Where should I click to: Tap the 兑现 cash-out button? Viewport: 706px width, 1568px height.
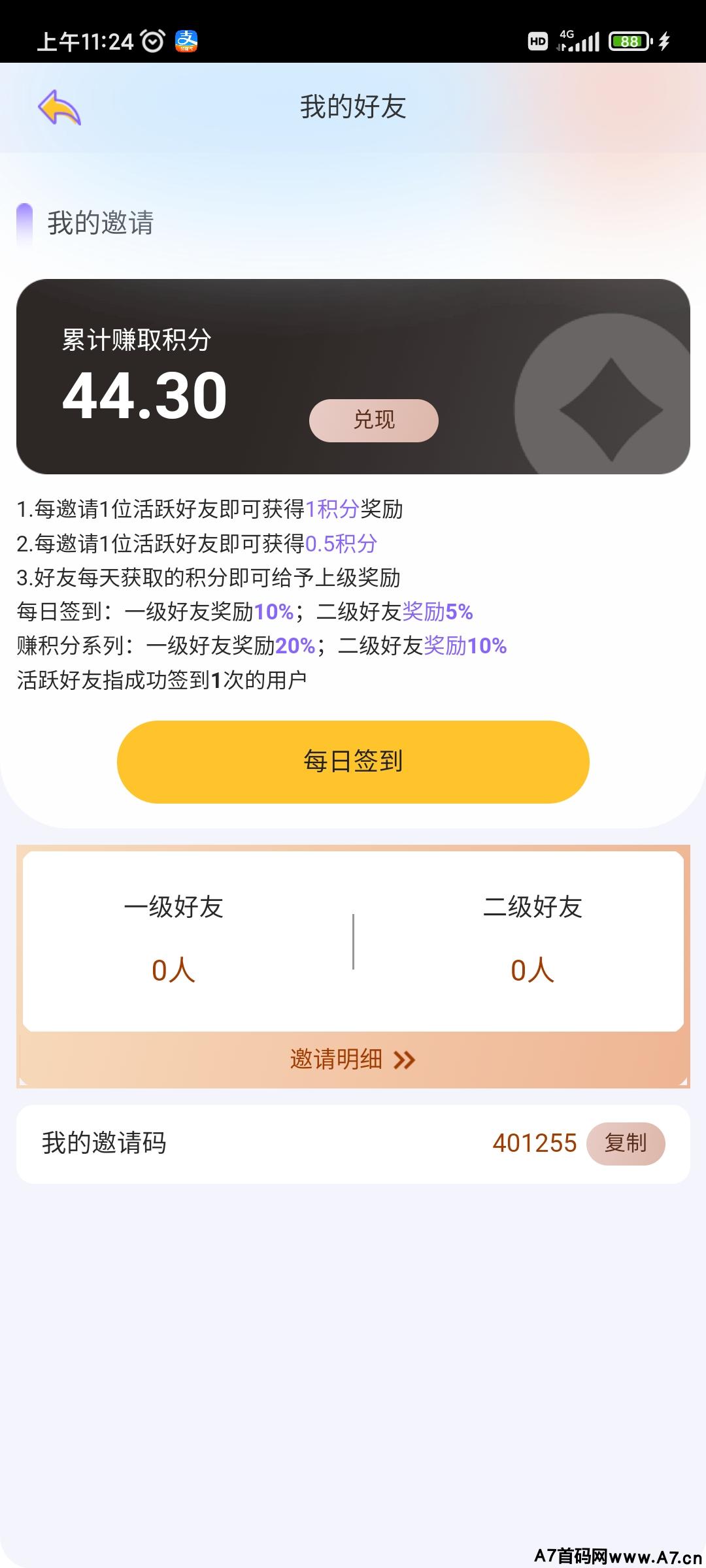374,420
